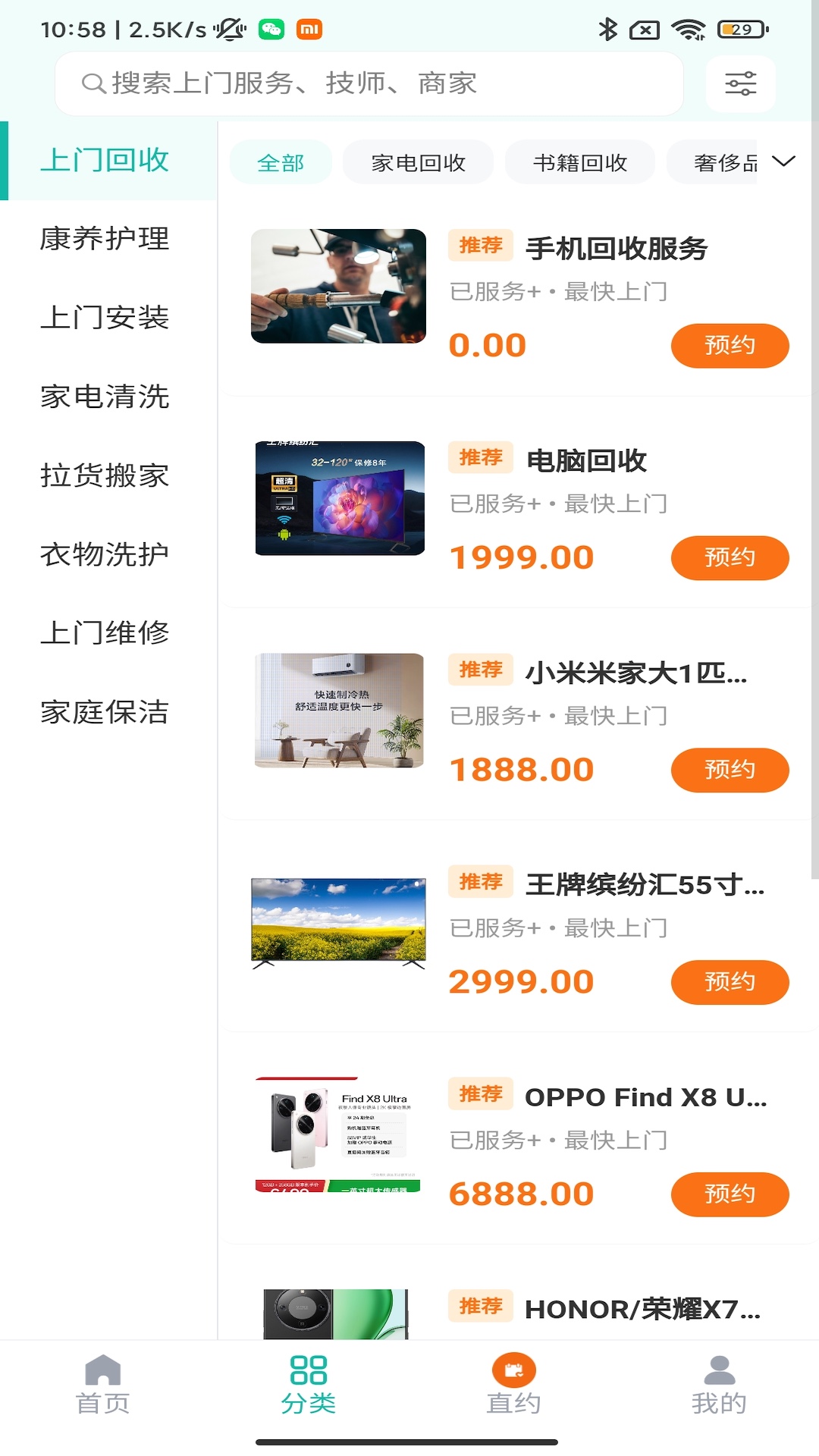Open the OPPO Find X8 product image
This screenshot has width=819, height=1456.
pyautogui.click(x=338, y=1134)
